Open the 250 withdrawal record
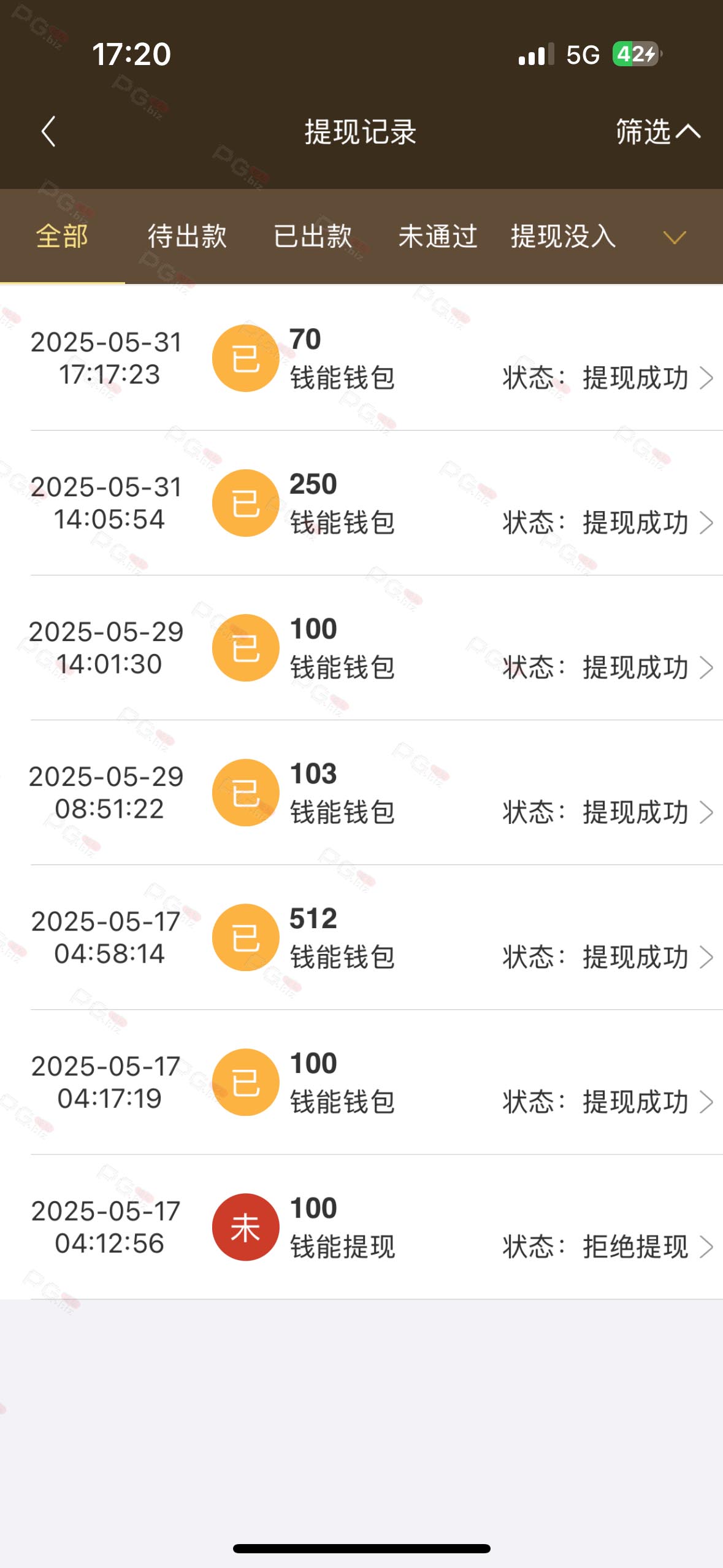Screen dimensions: 723x1568 click(x=362, y=503)
